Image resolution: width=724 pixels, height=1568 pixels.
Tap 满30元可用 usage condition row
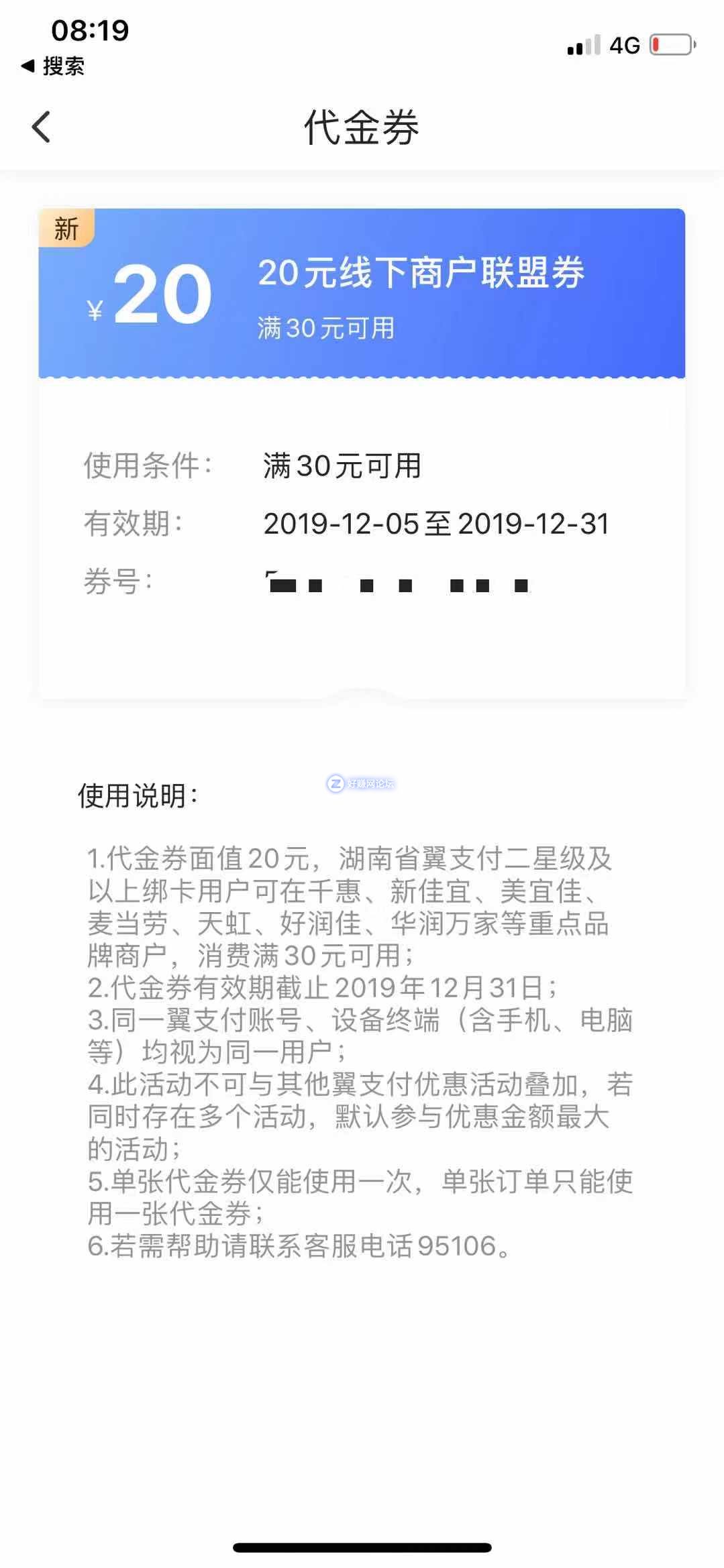[342, 467]
